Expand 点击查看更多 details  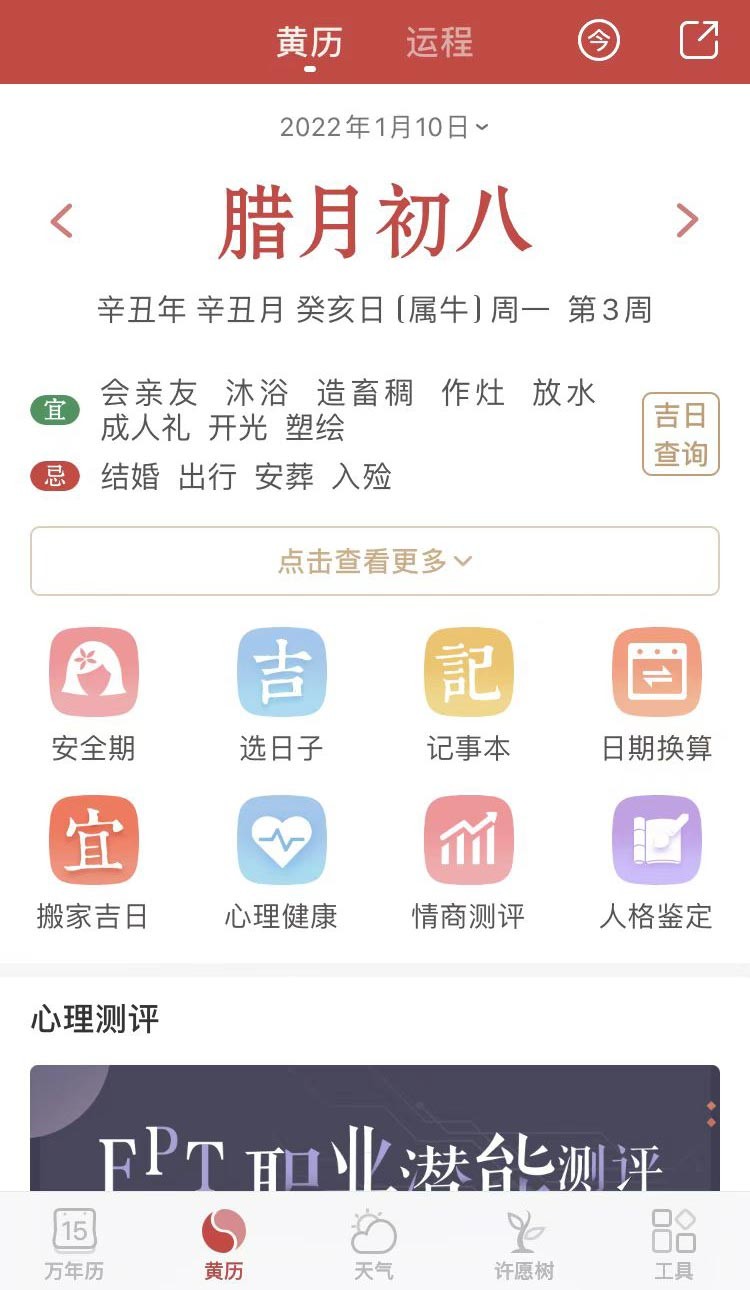375,561
